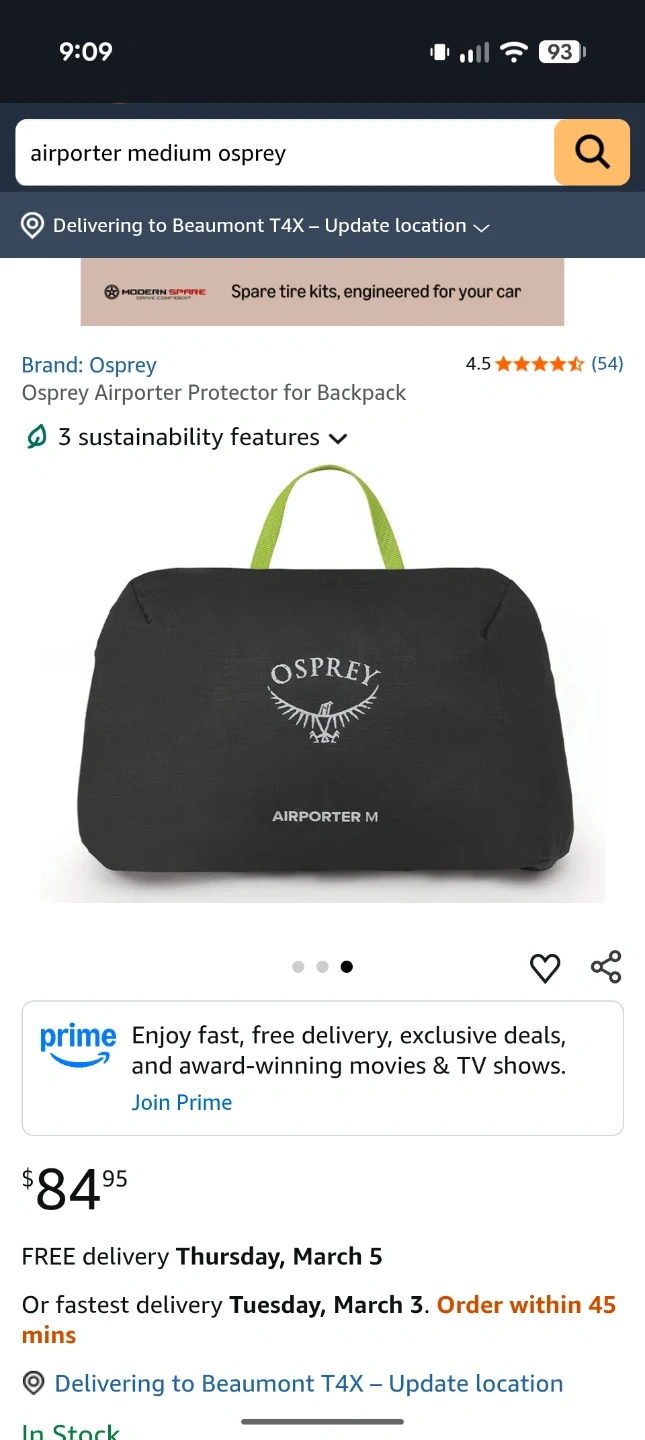Tap the Join Prime link
Viewport: 645px width, 1440px height.
pos(182,1102)
